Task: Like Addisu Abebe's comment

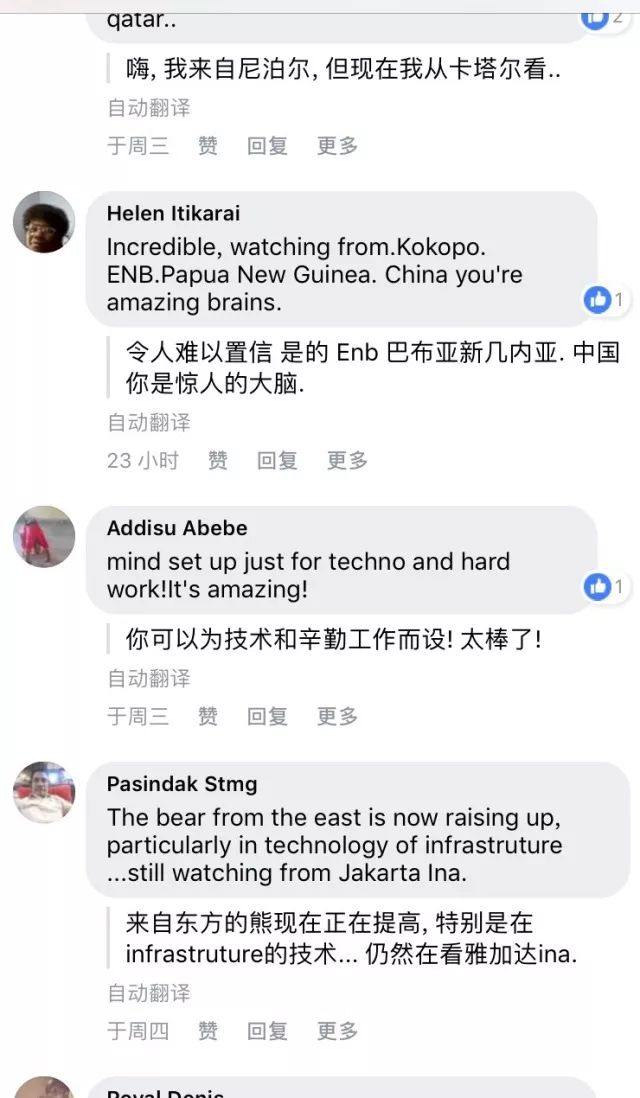Action: [207, 716]
